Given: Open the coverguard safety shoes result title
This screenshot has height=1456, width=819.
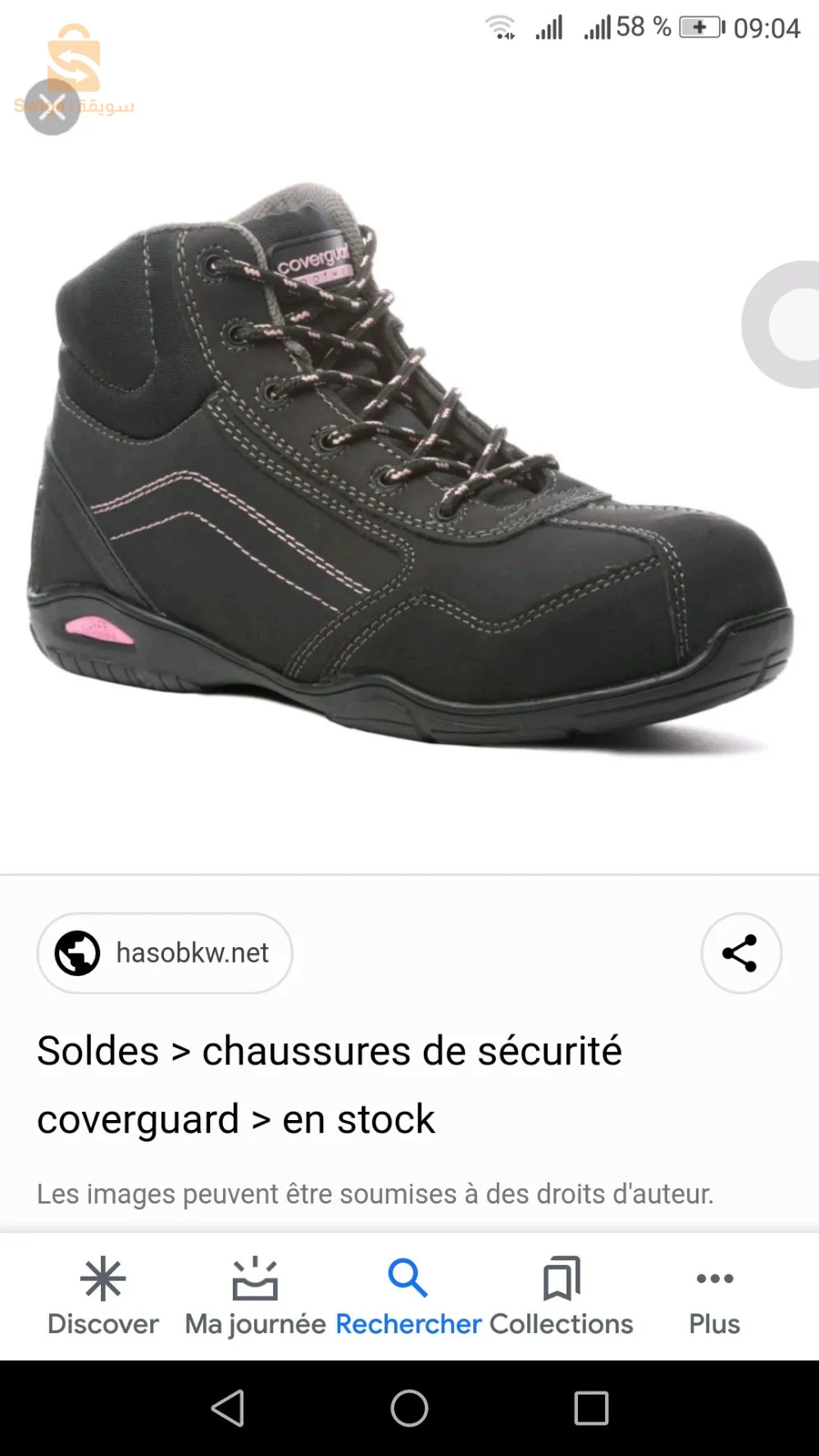Looking at the screenshot, I should point(329,1084).
